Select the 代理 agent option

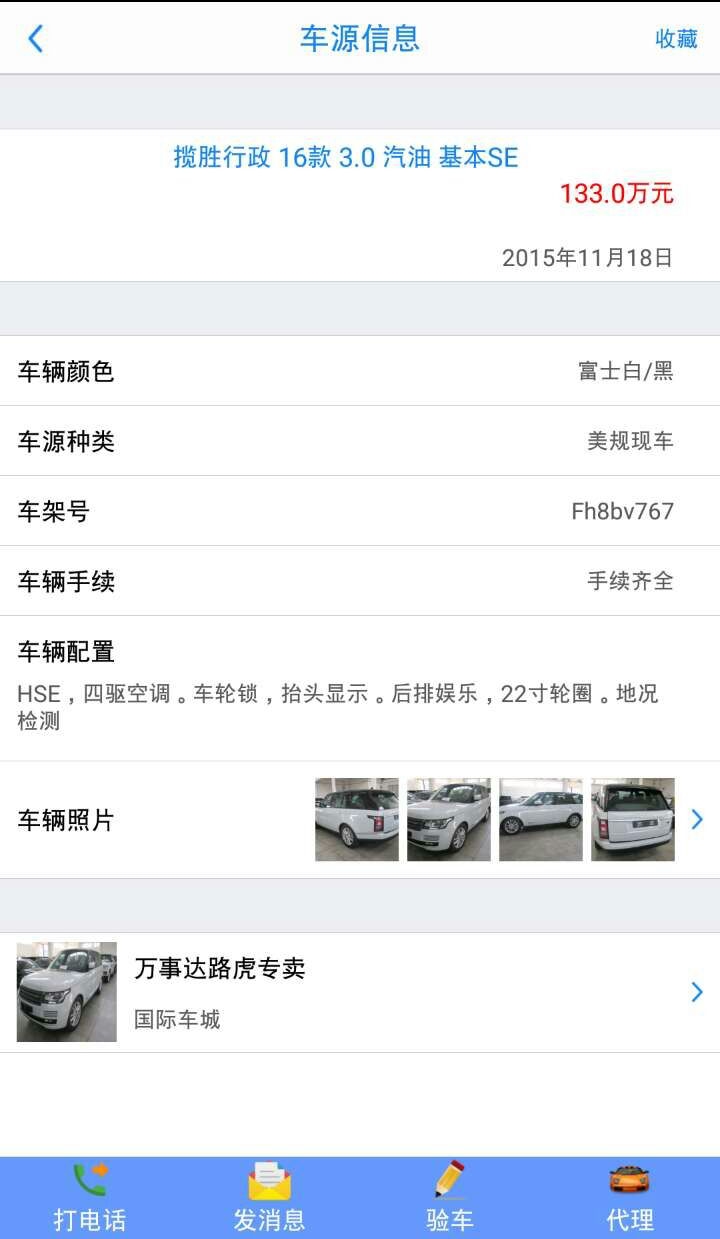click(630, 1198)
